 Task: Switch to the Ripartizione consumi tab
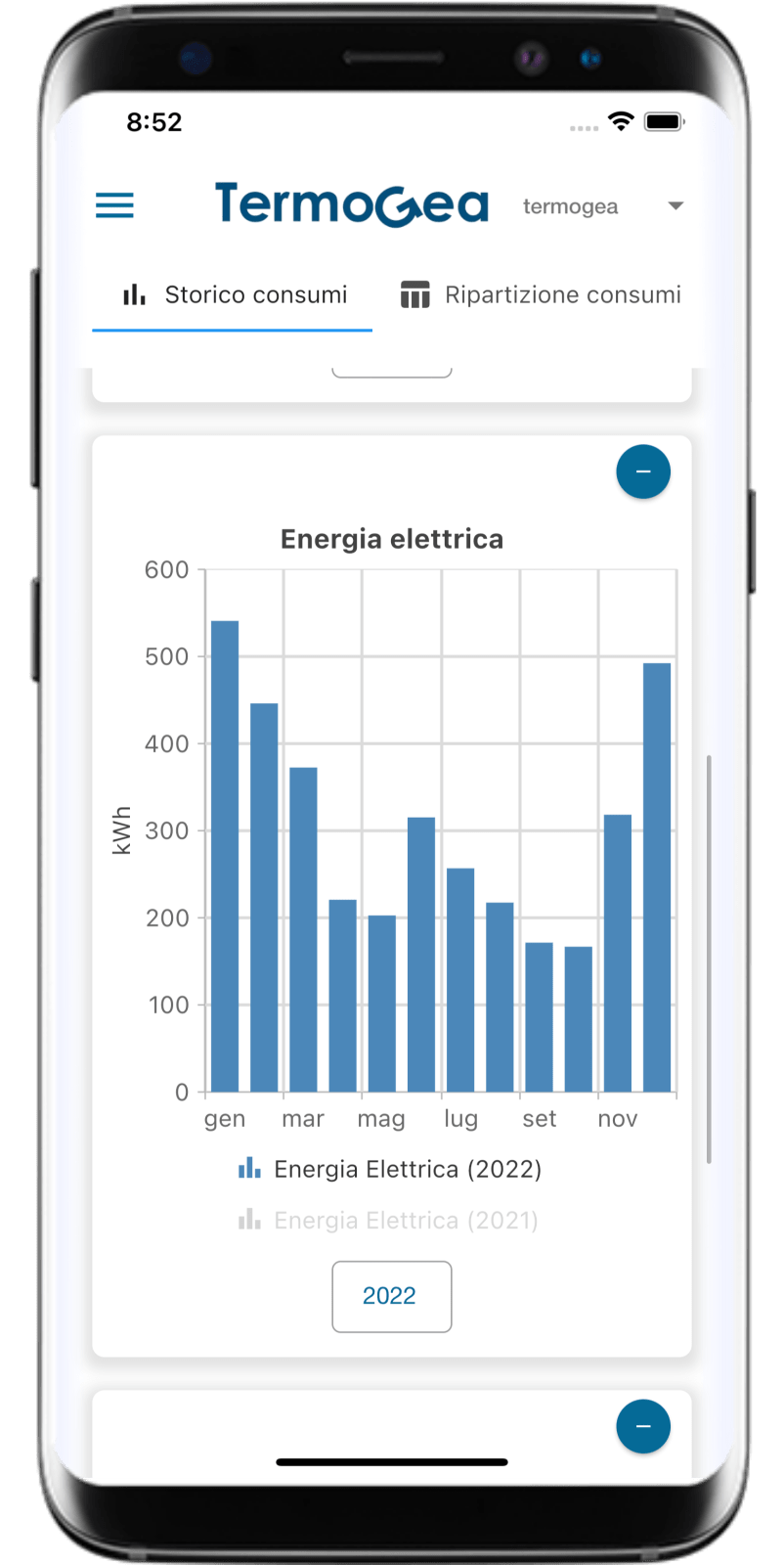pos(541,294)
